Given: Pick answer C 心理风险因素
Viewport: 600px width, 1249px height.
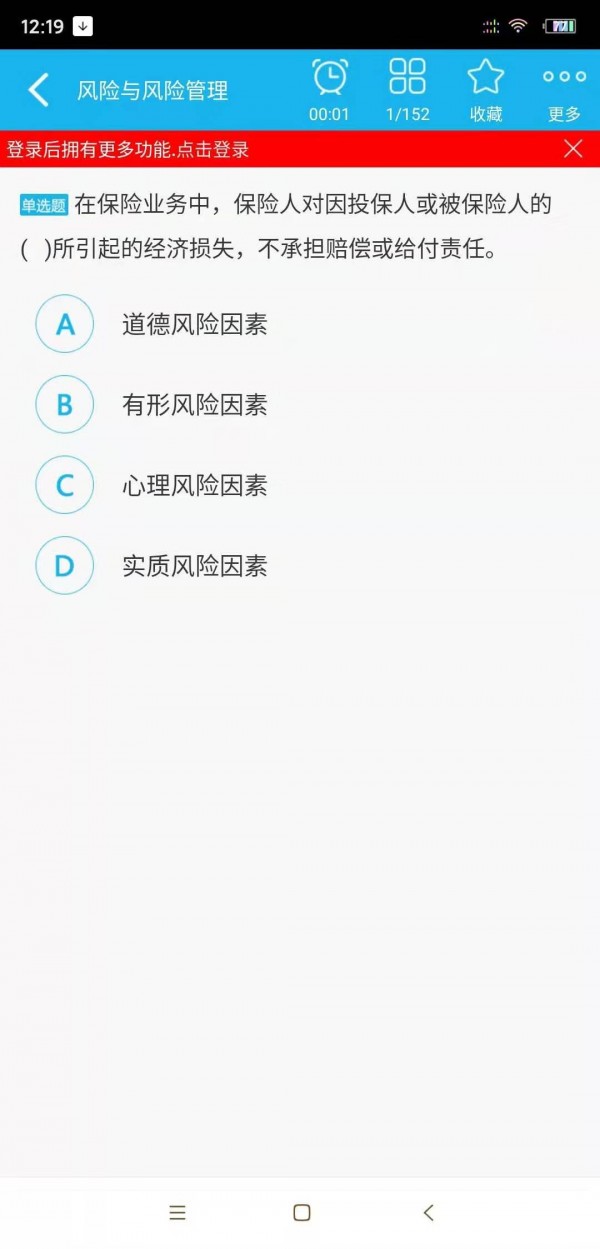Looking at the screenshot, I should [64, 486].
